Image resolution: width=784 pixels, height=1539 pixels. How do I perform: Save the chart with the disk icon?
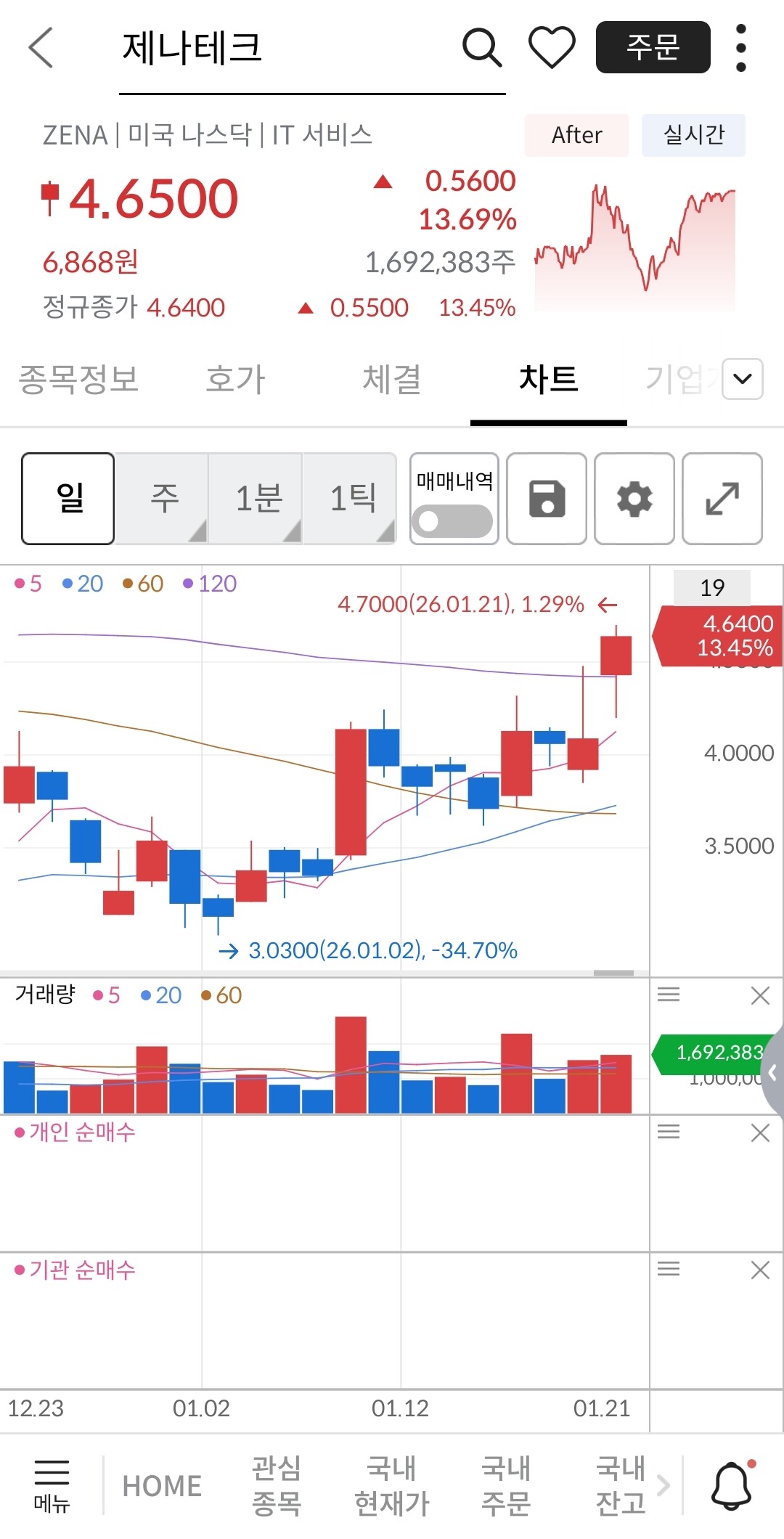point(547,499)
